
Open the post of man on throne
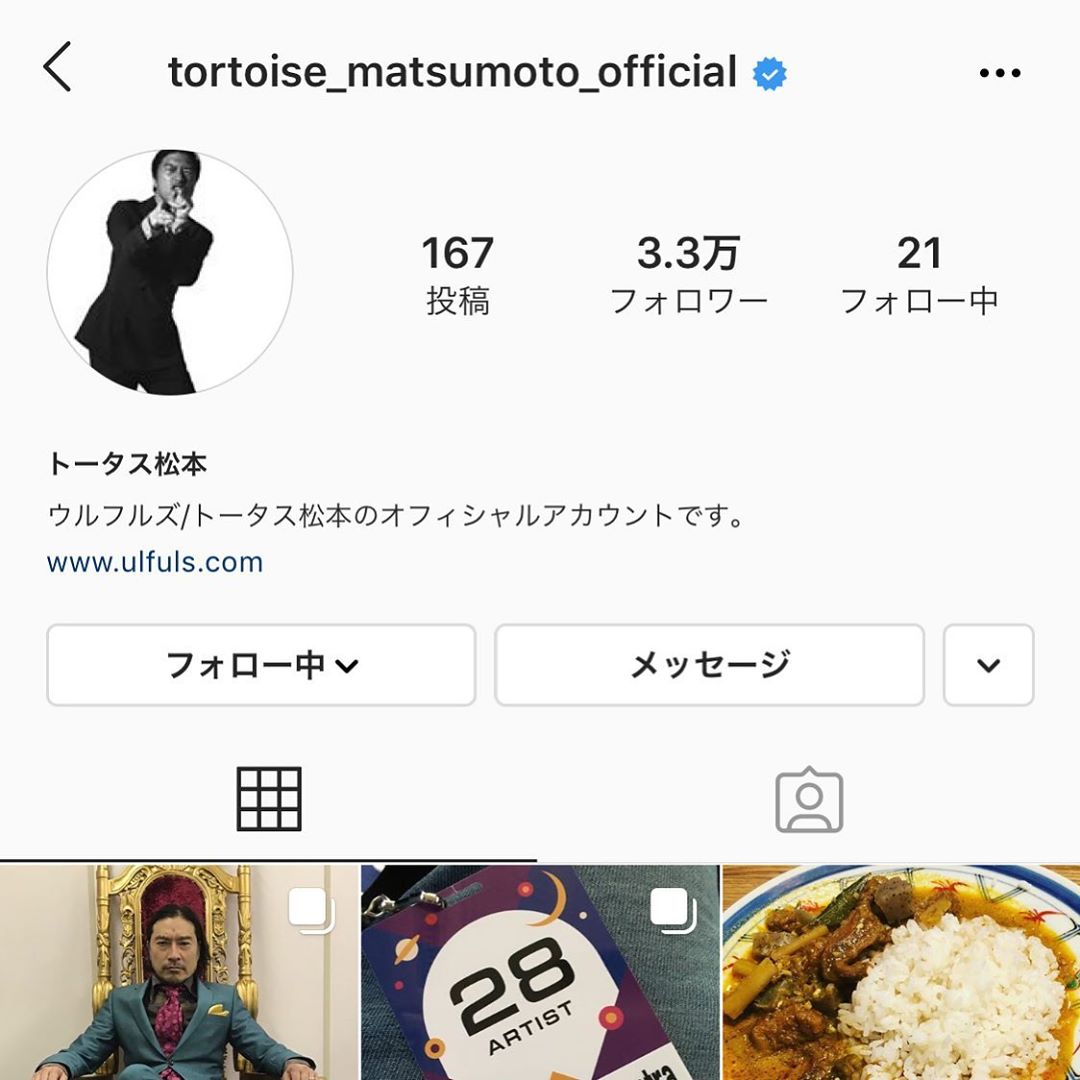178,972
